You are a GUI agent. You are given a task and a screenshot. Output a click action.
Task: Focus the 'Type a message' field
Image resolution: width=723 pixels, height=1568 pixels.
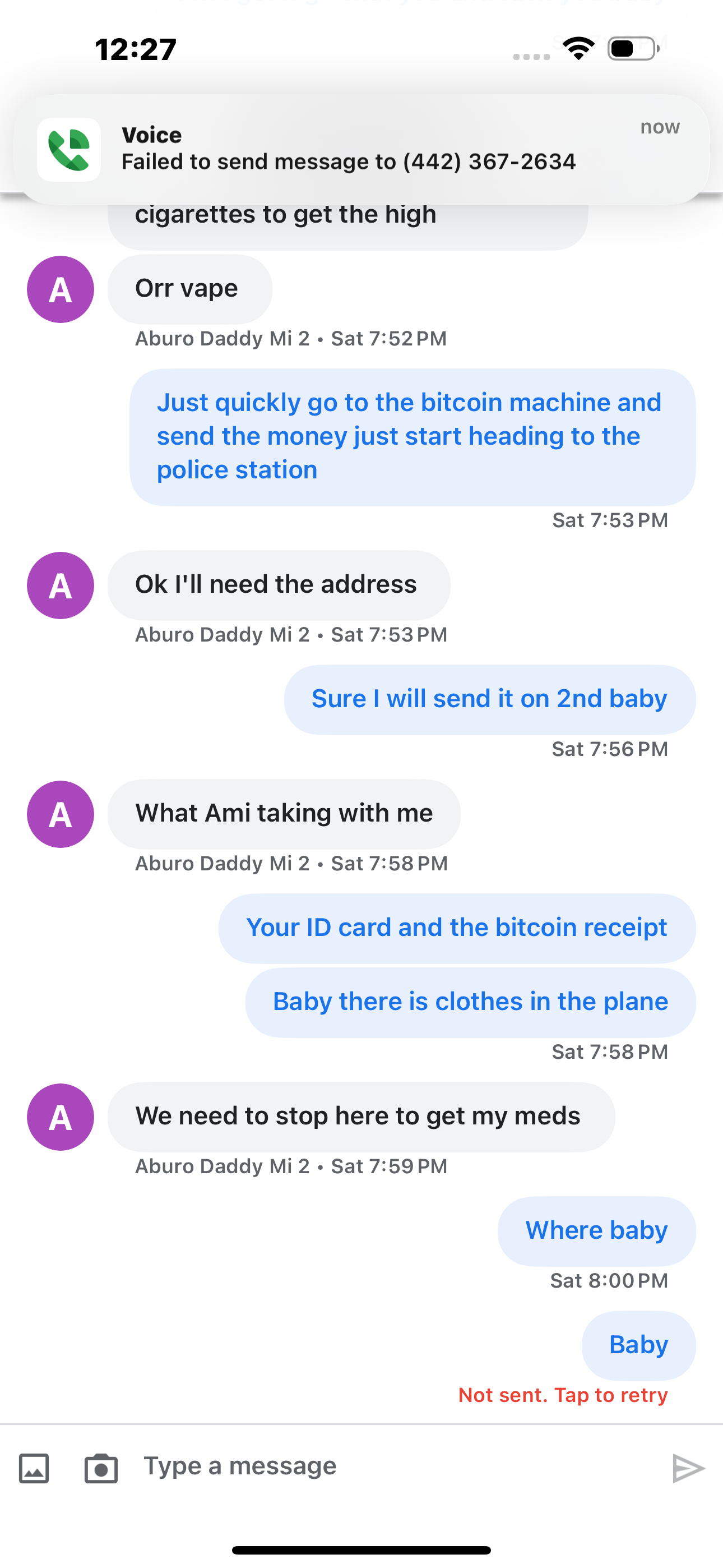pos(390,1466)
